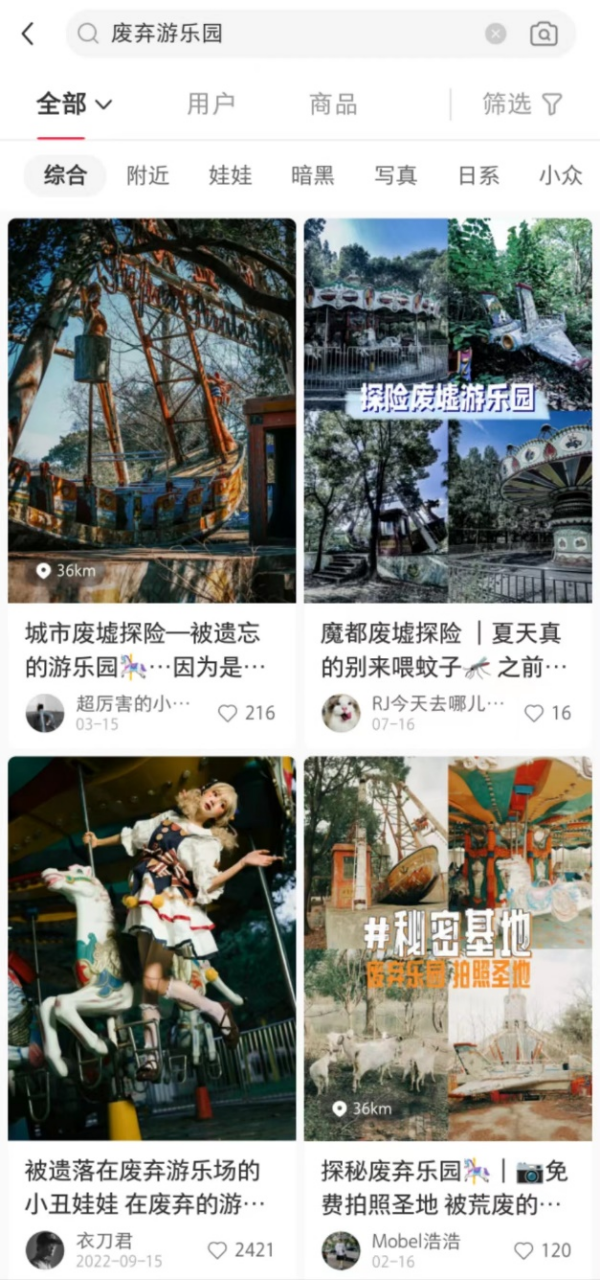The width and height of the screenshot is (600, 1280).
Task: Like the post by Mobel浩浩
Action: point(524,1250)
